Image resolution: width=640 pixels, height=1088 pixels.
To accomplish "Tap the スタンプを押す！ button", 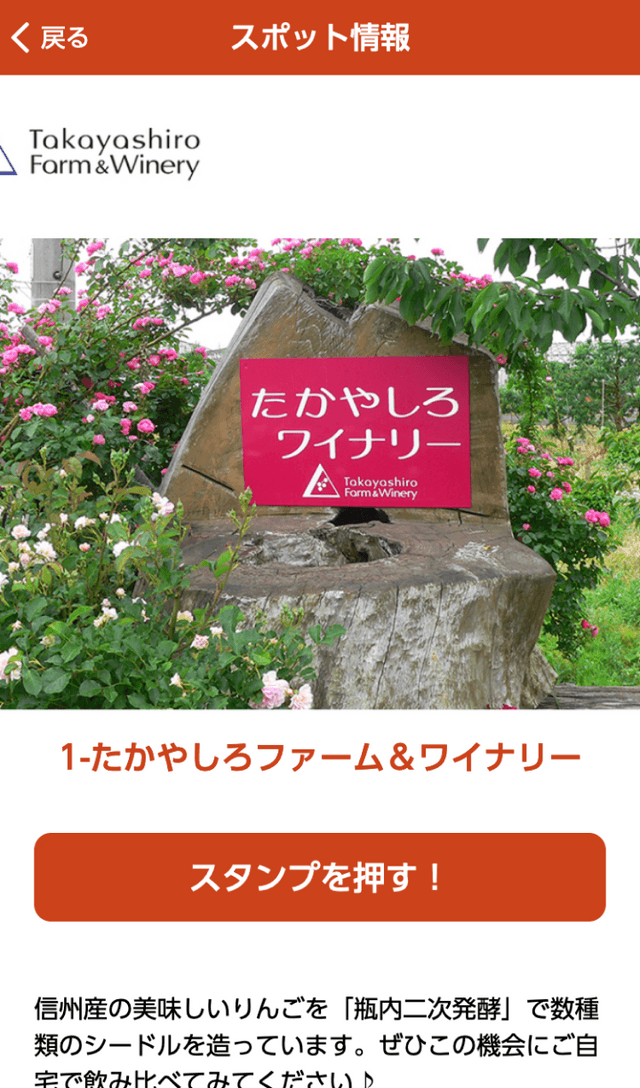I will pyautogui.click(x=320, y=877).
